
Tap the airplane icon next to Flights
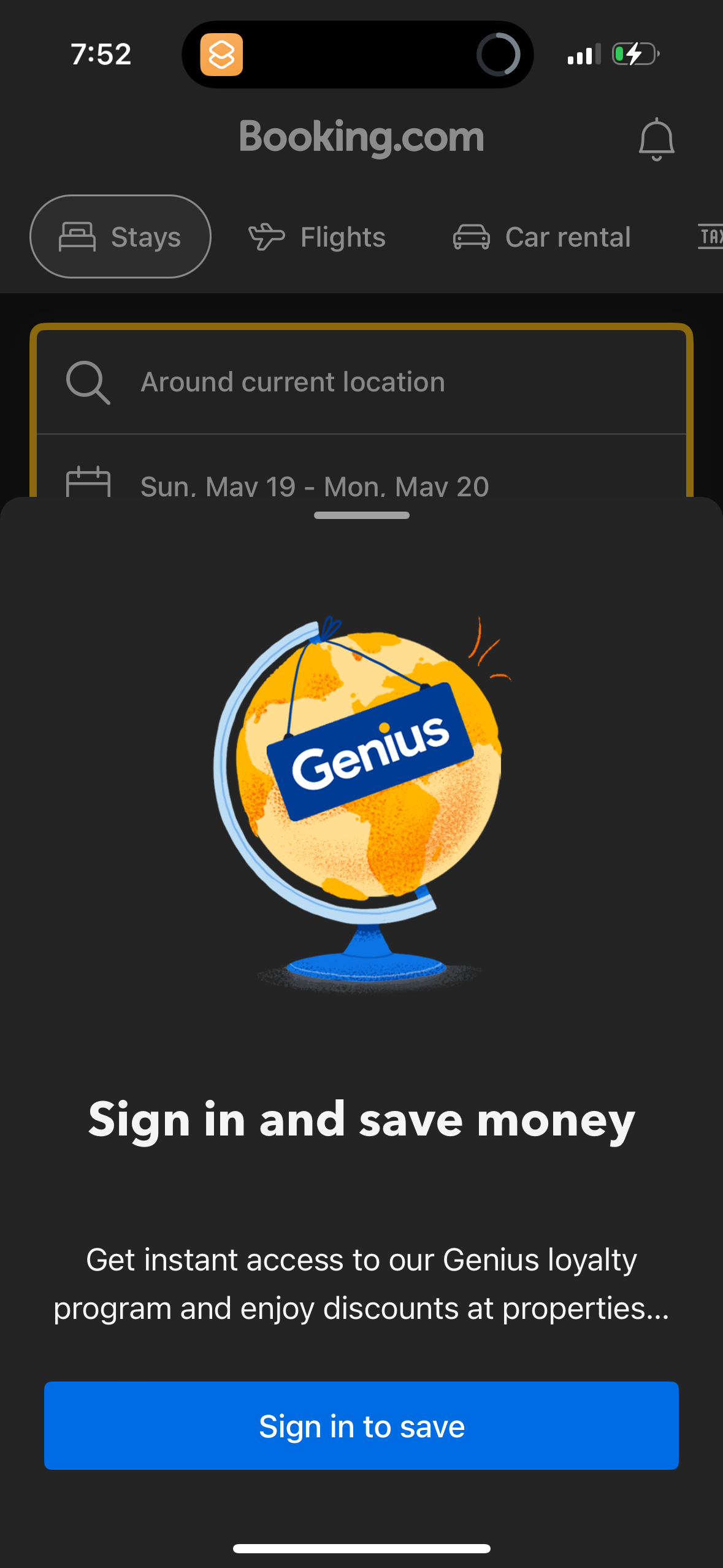[x=266, y=236]
